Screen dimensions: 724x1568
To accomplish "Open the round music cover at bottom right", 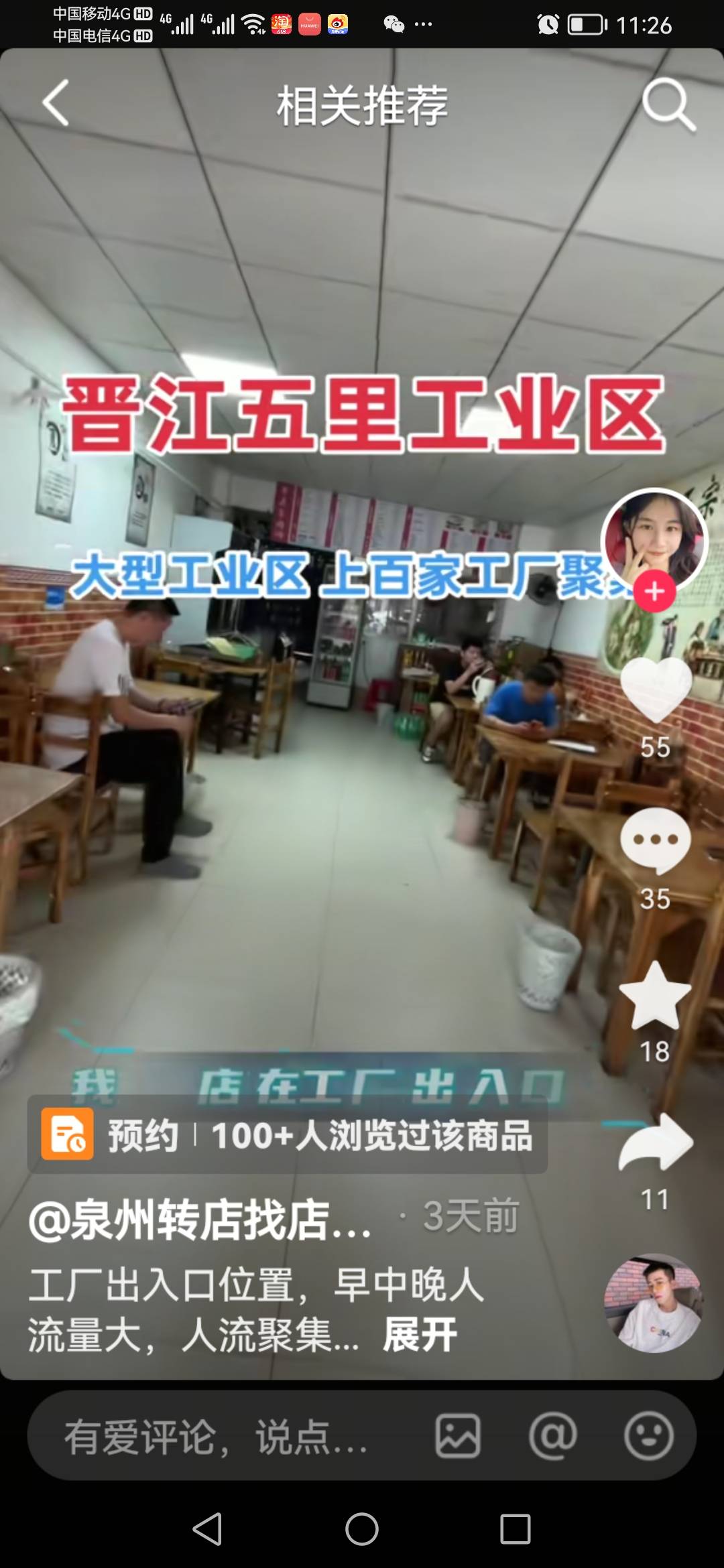I will 654,1303.
